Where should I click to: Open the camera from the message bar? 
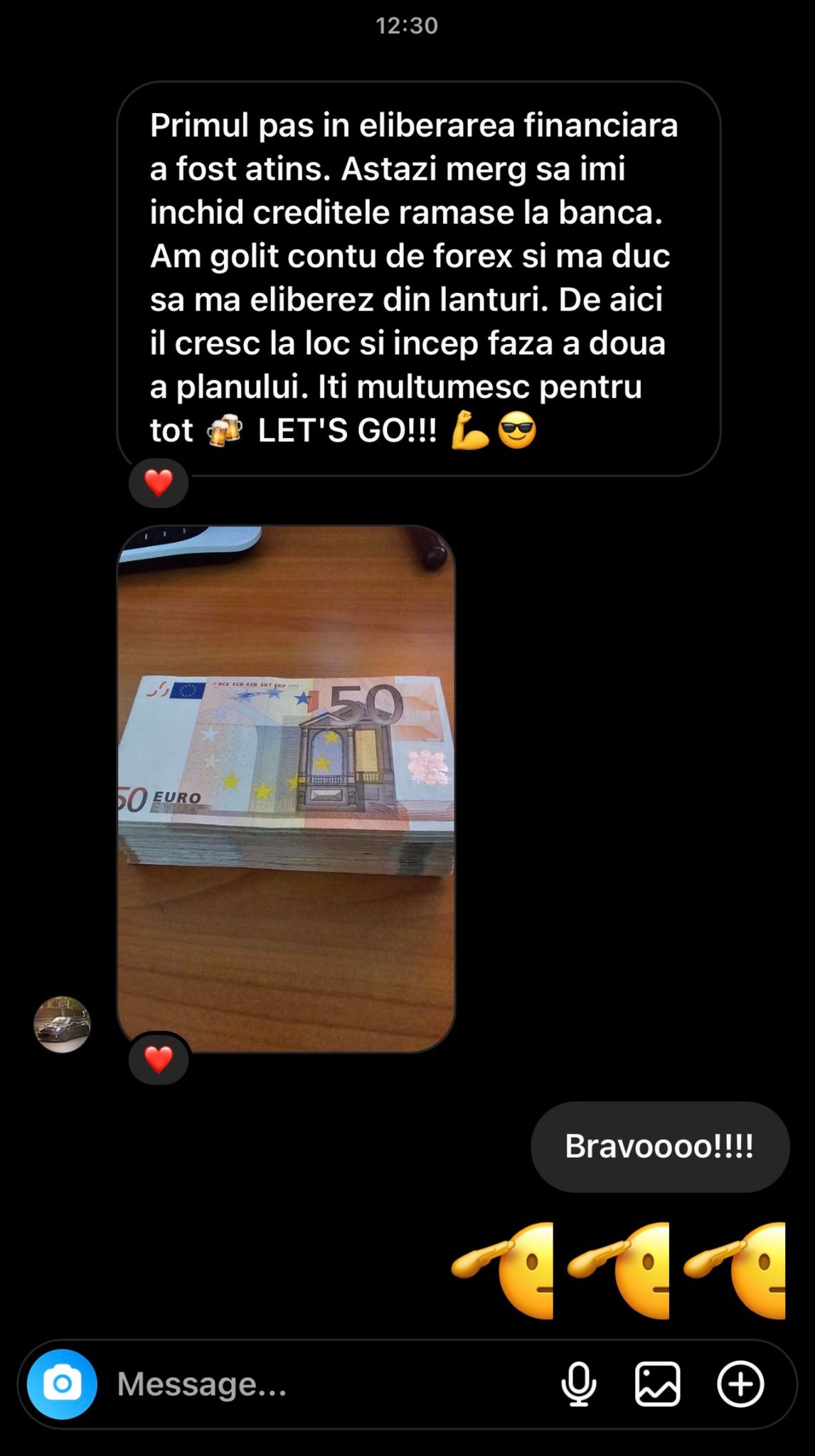[x=62, y=1383]
